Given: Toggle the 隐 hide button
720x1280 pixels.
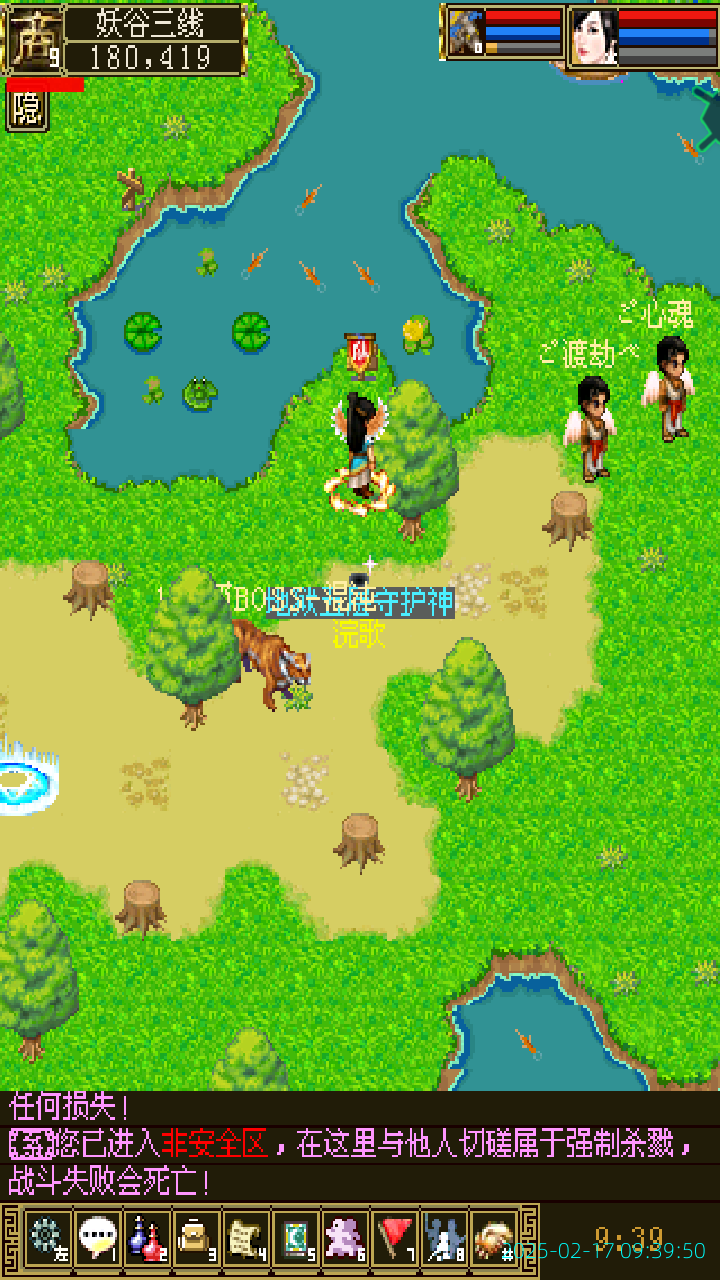Looking at the screenshot, I should point(27,110).
